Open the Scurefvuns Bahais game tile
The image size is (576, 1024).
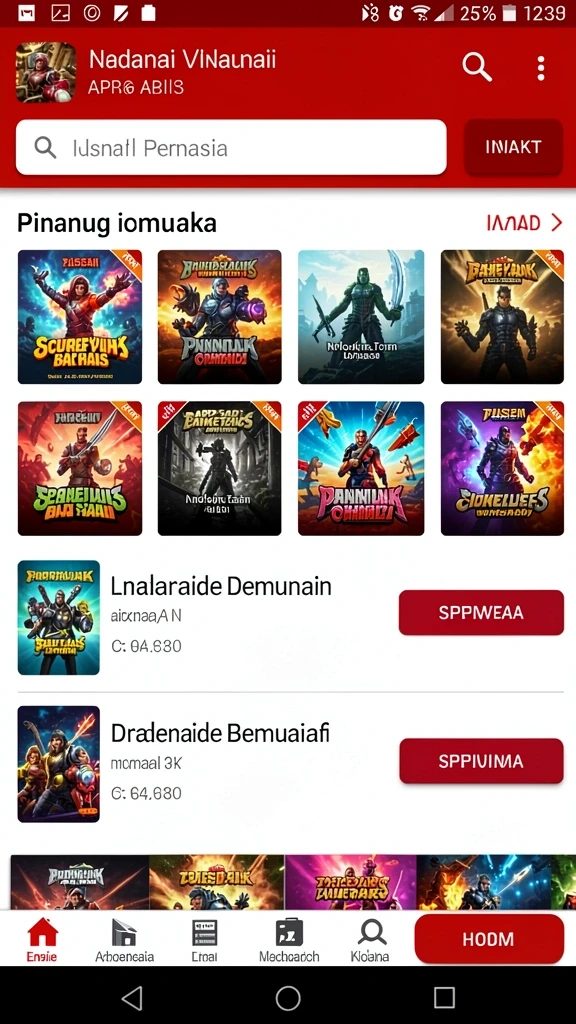click(80, 317)
